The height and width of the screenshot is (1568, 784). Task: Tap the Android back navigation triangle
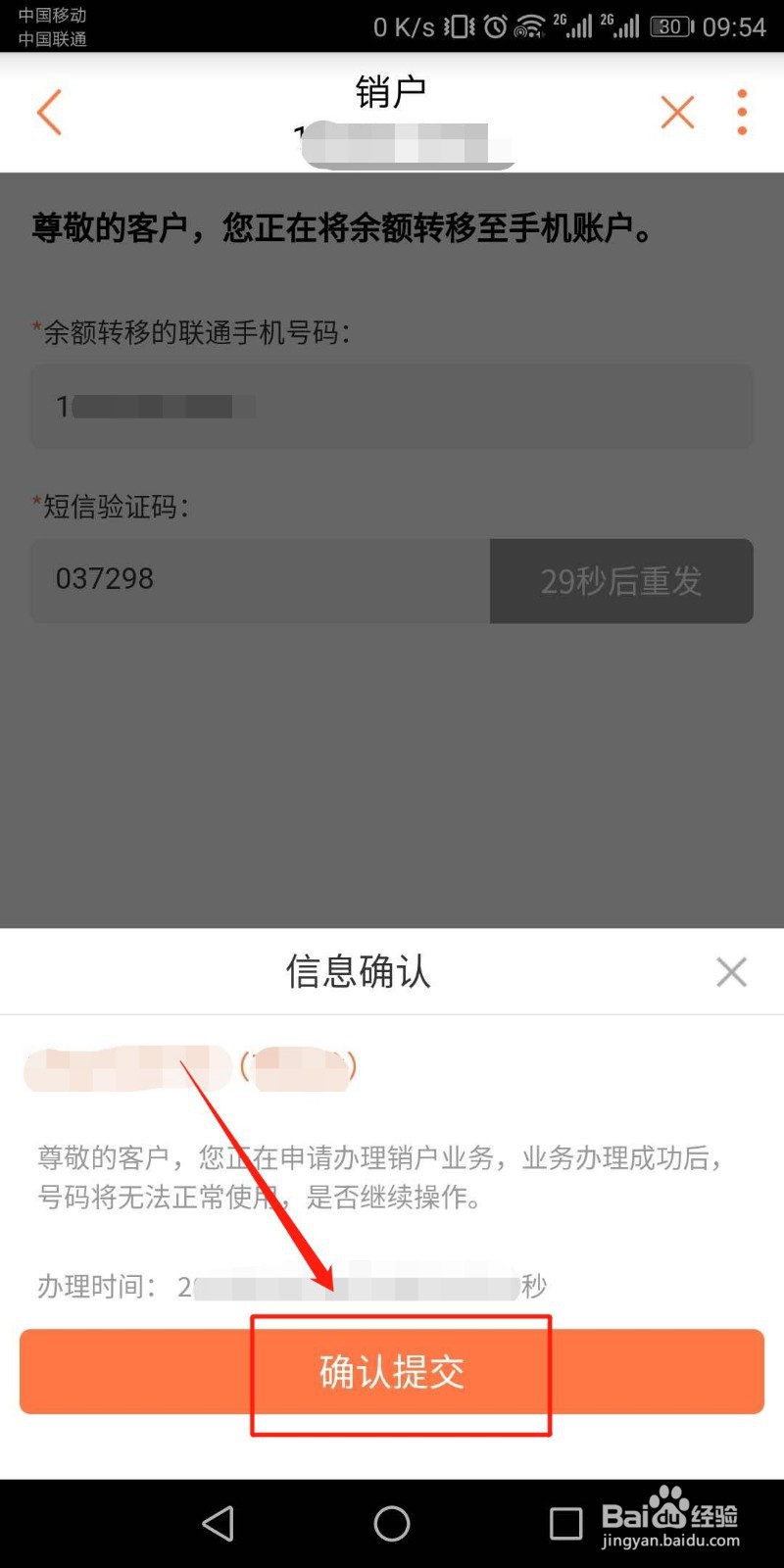pyautogui.click(x=218, y=1524)
